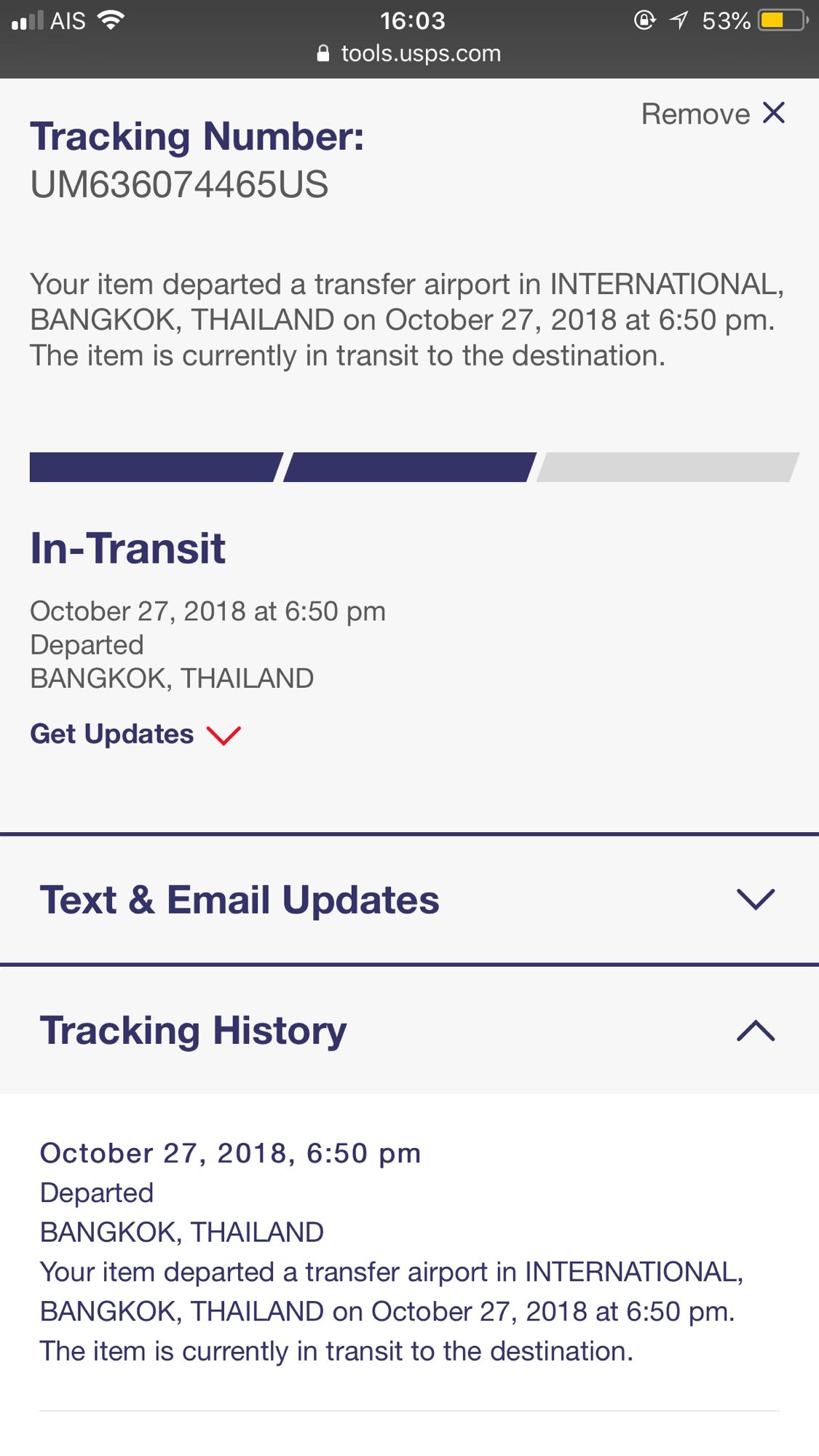Screen dimensions: 819x1456
Task: Expand the Get Updates dropdown
Action: click(x=135, y=734)
